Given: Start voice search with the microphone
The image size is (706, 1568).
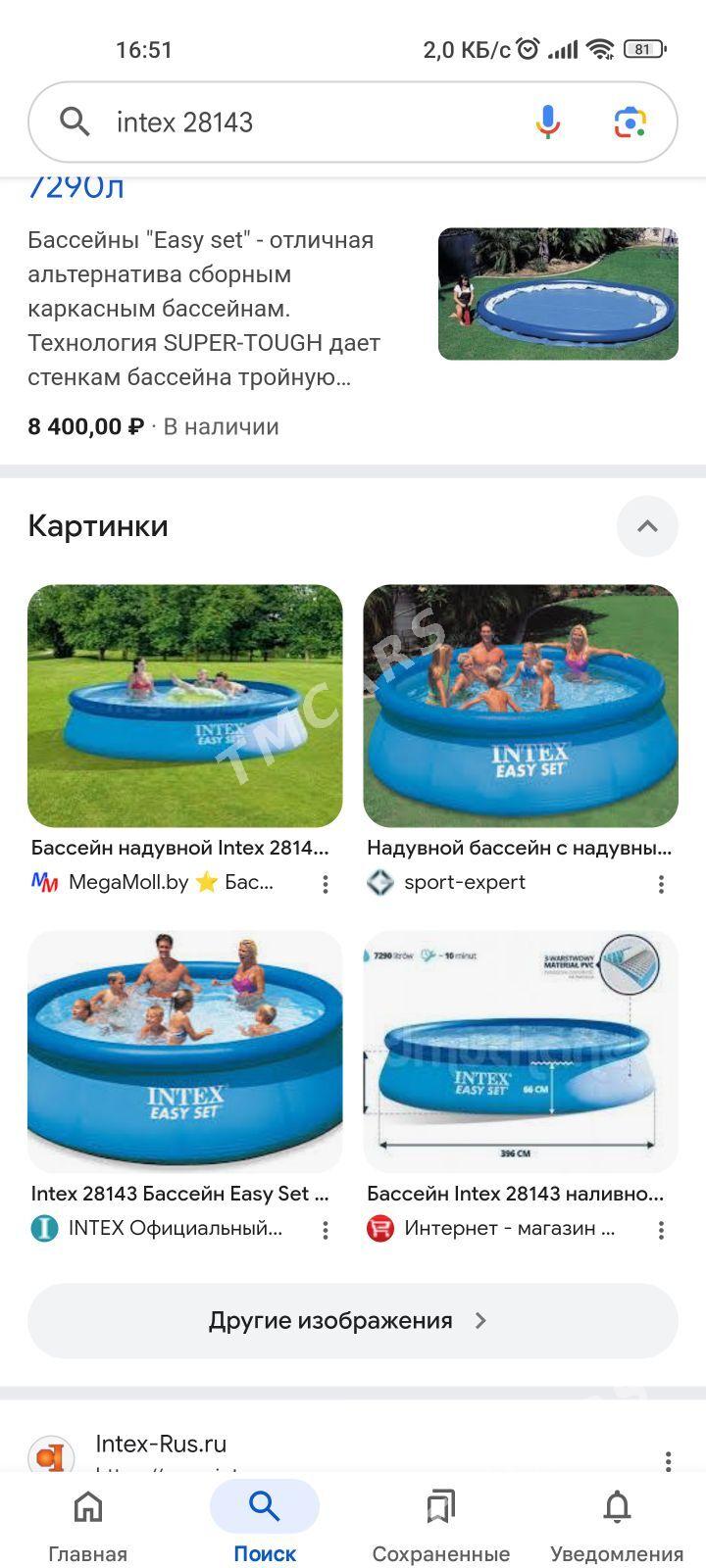Looking at the screenshot, I should pos(547,122).
